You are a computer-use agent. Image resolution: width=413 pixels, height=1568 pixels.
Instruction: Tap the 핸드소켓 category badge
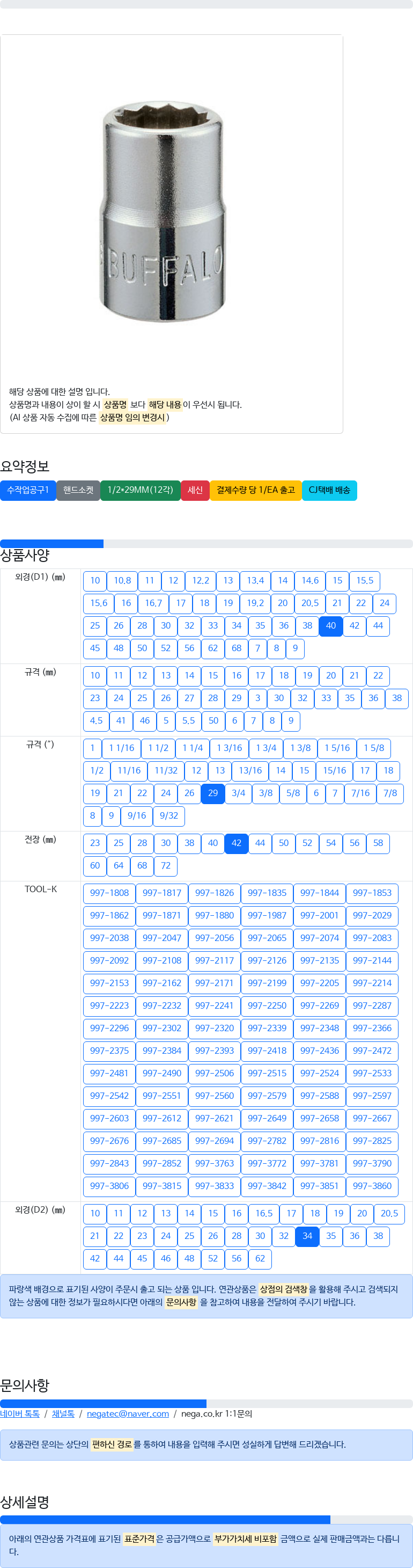click(x=78, y=490)
